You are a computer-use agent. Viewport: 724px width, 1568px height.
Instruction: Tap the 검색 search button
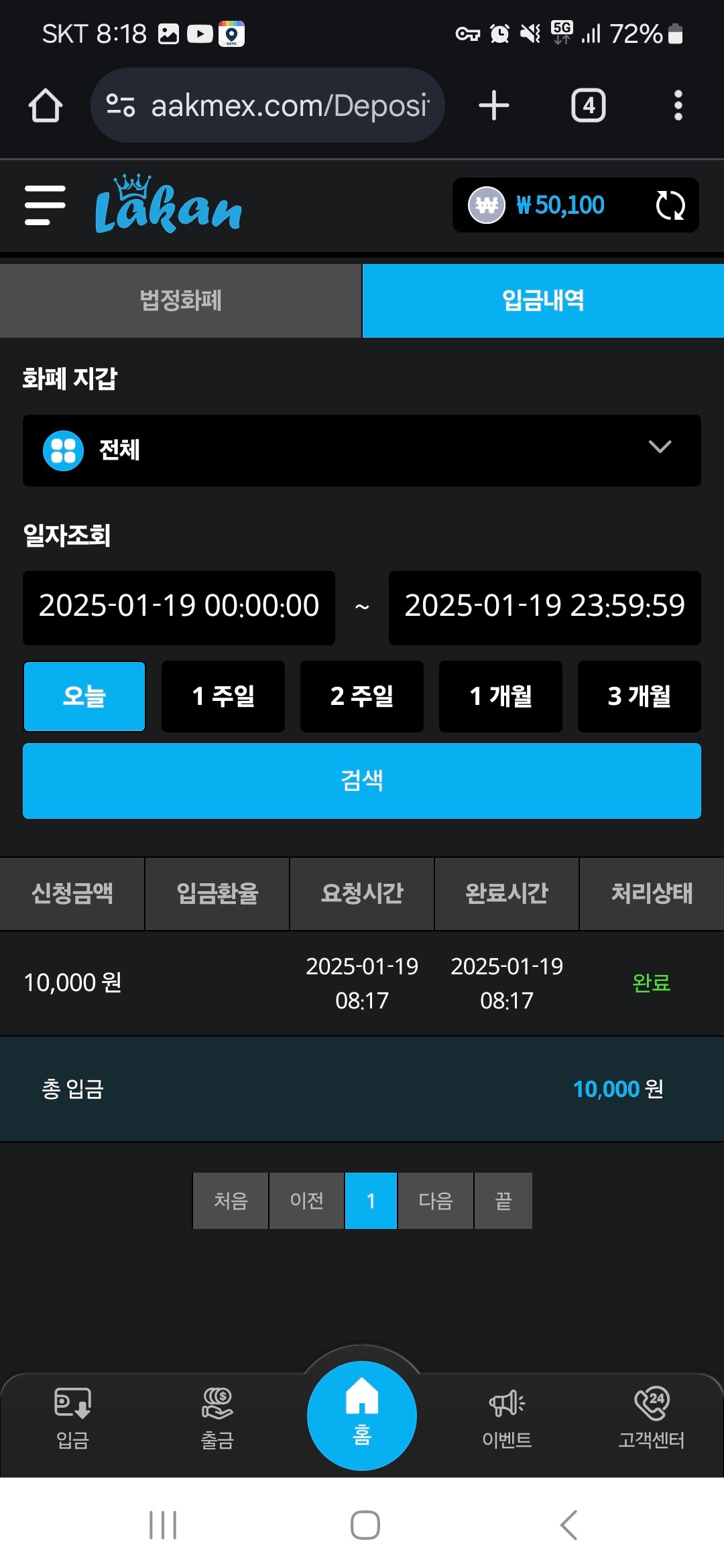point(362,781)
